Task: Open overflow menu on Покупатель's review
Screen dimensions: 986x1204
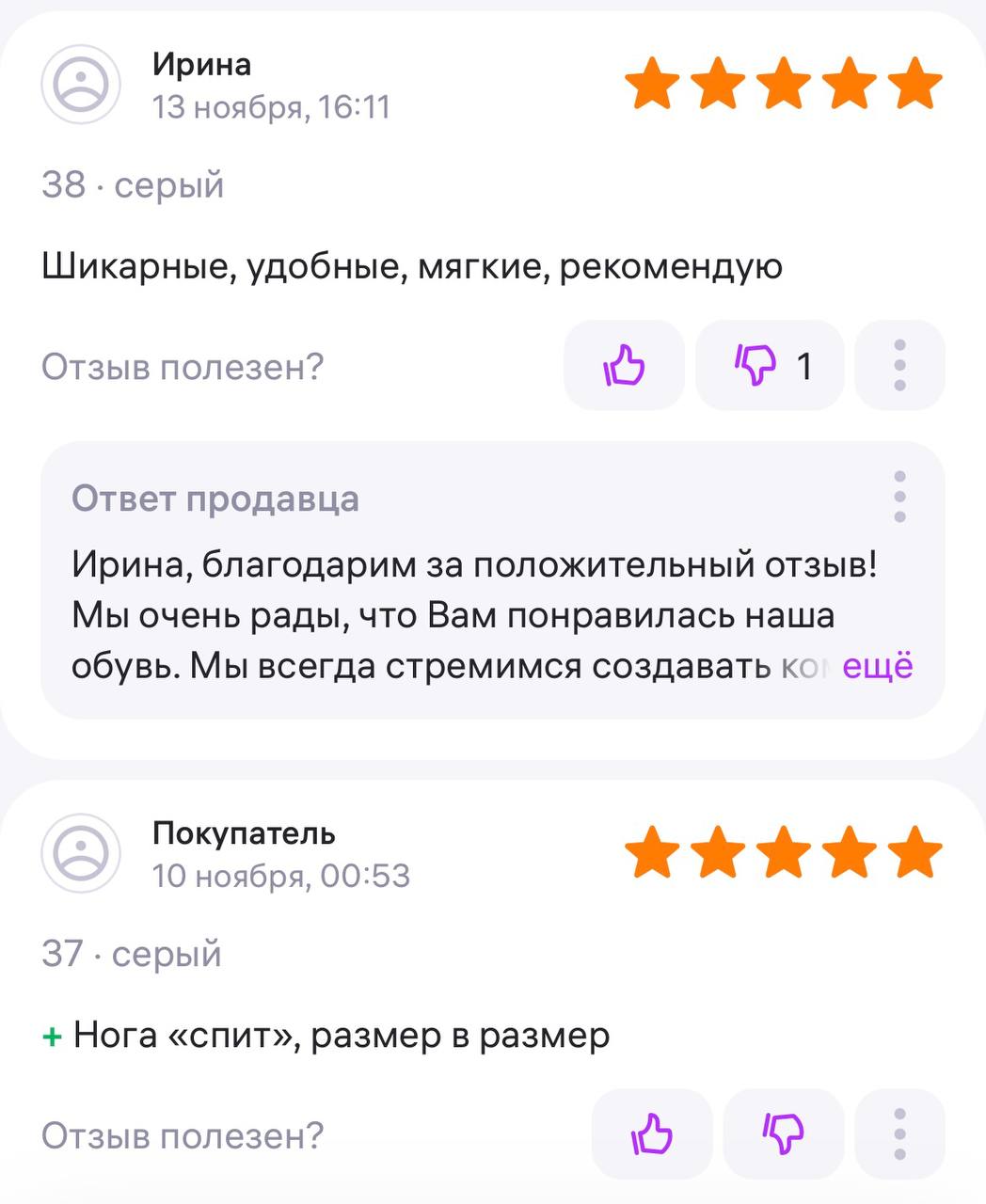Action: [x=899, y=1133]
